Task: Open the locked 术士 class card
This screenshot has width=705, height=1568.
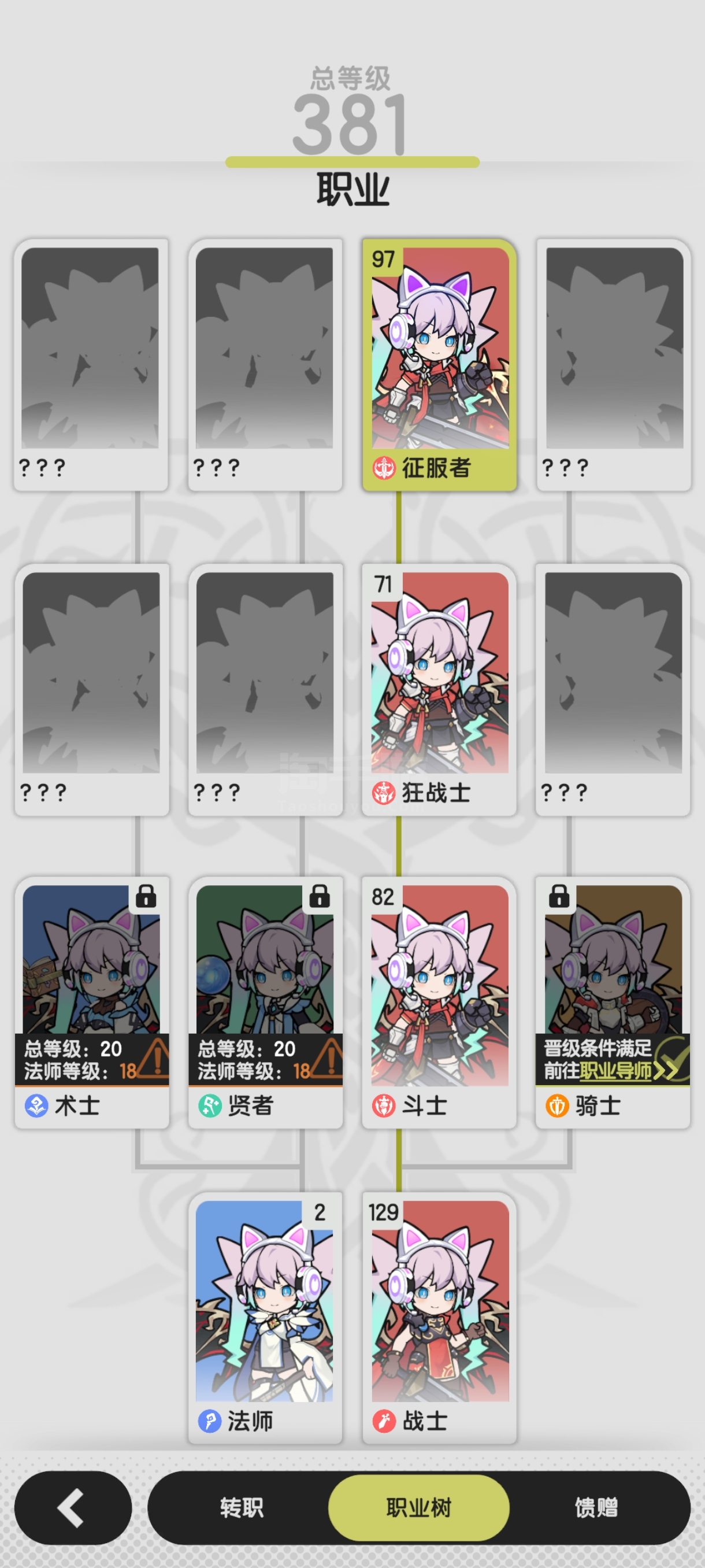Action: coord(91,1001)
